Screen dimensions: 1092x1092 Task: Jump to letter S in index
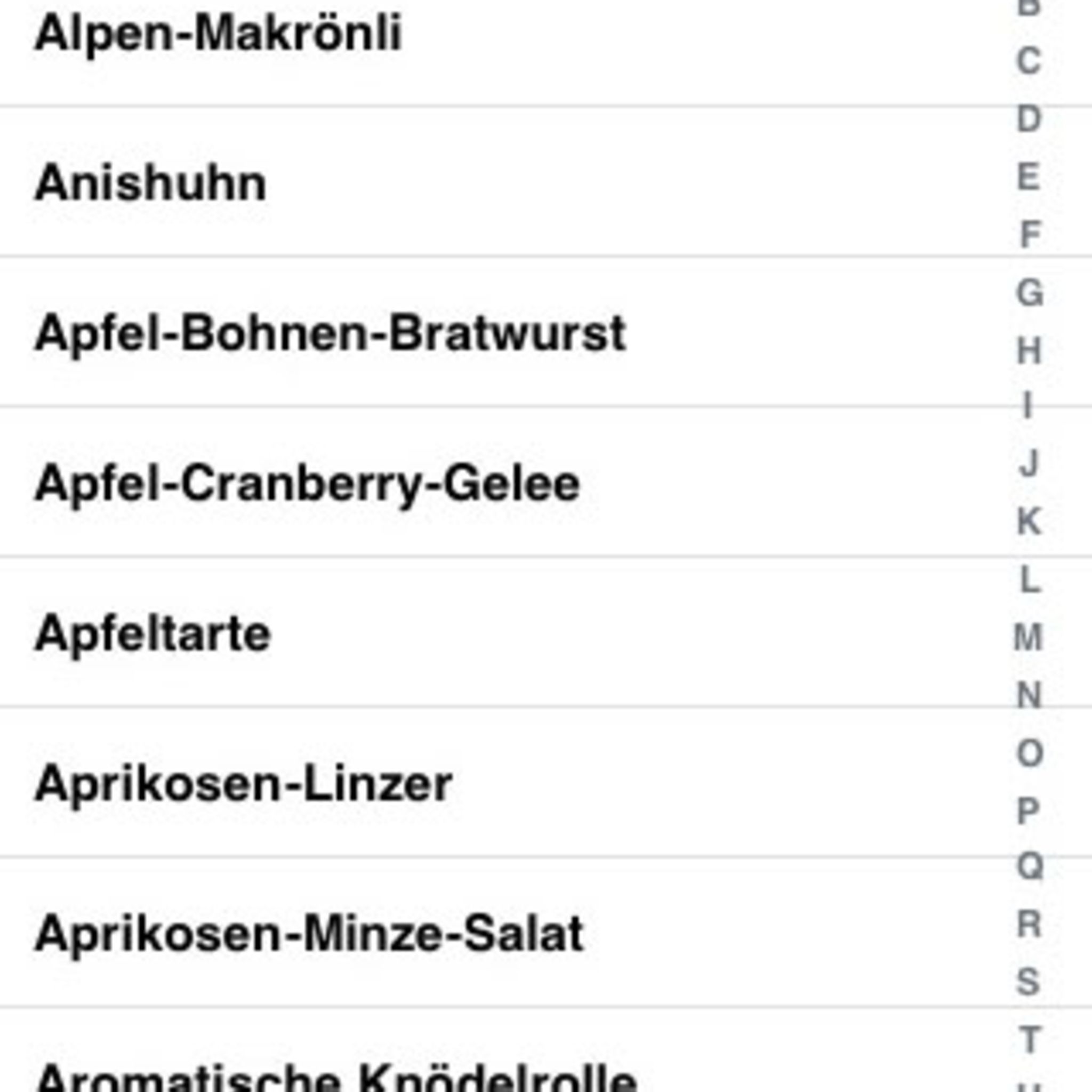1028,982
